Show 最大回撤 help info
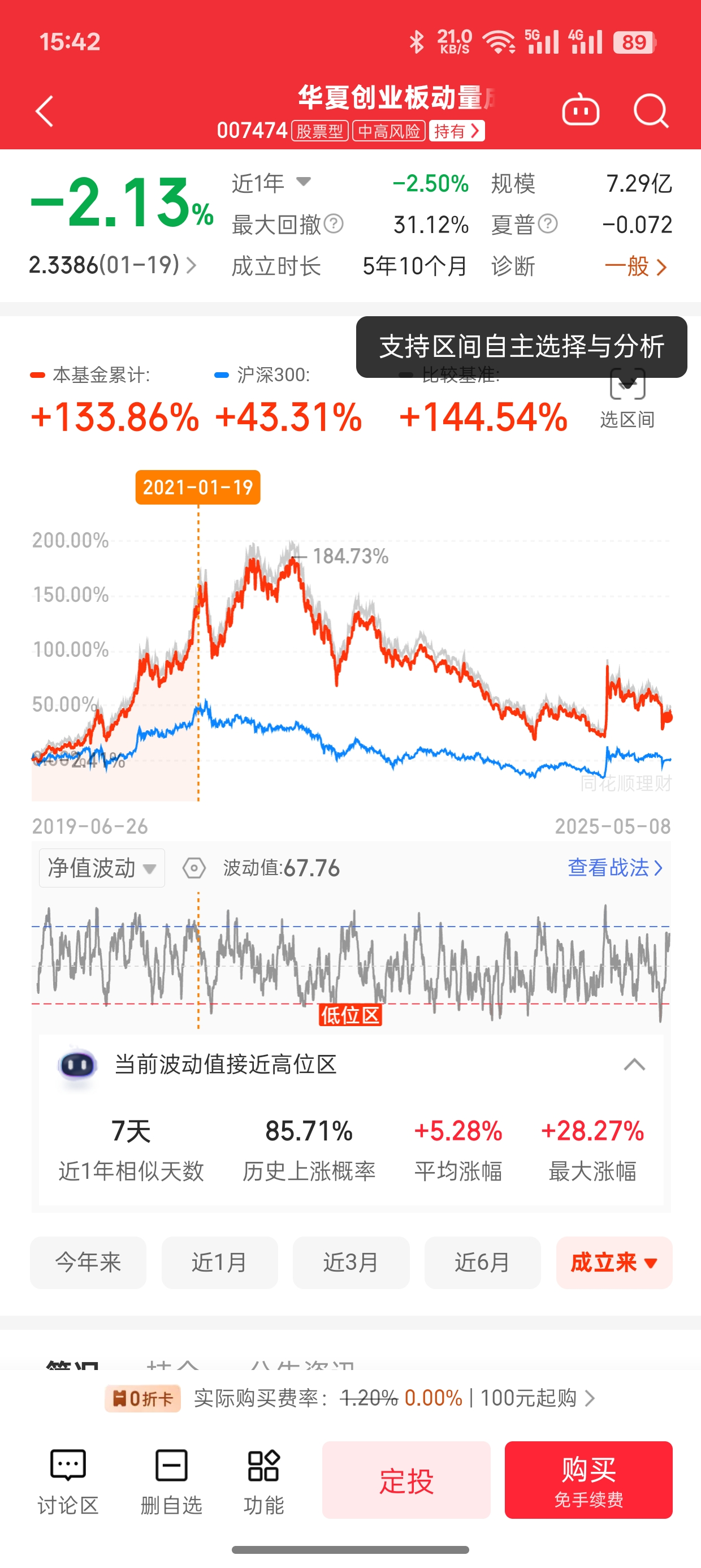 pos(334,224)
